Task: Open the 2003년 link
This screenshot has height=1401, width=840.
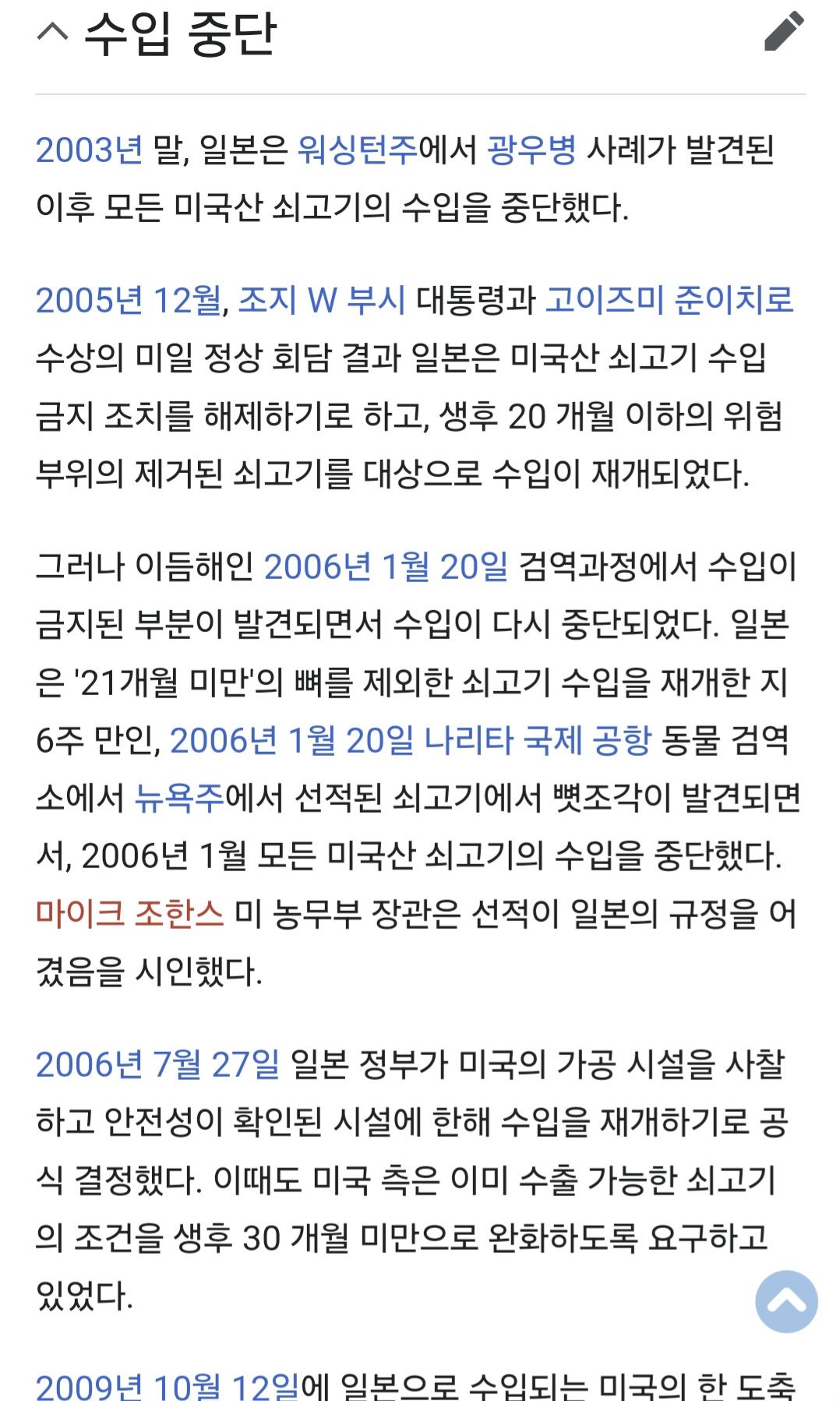Action: 89,150
